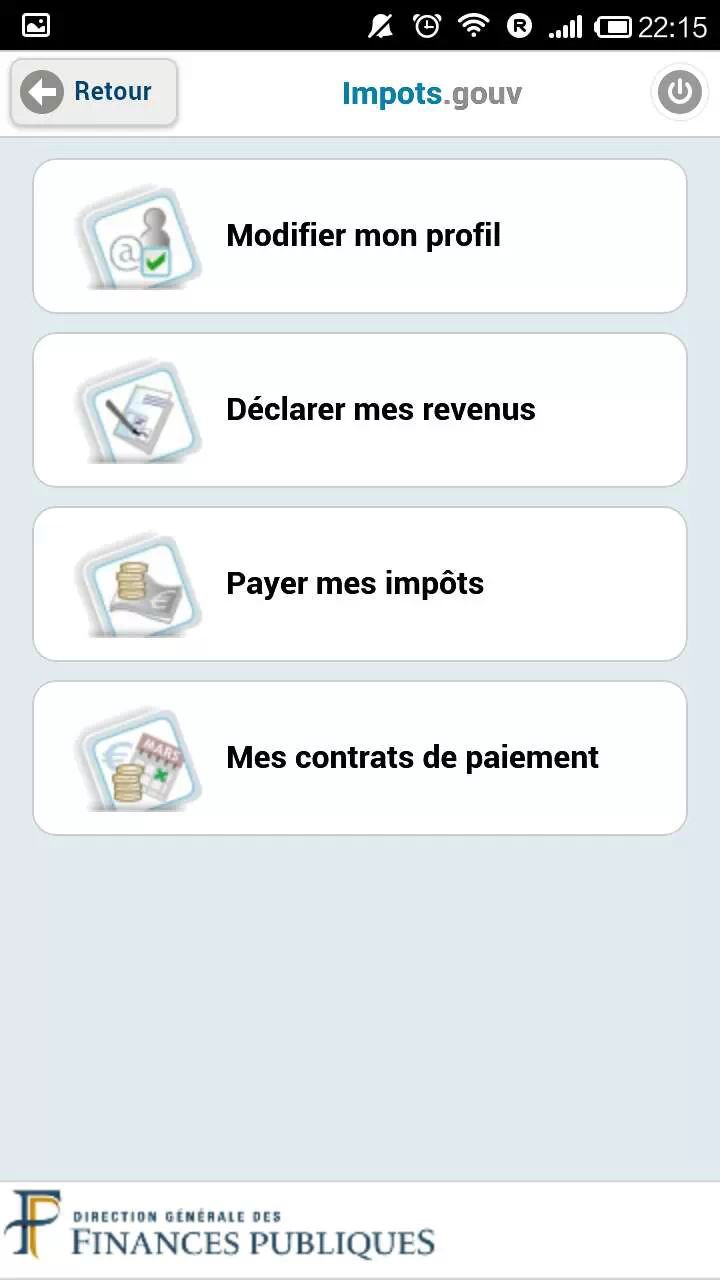Select Déclarer mes revenus

tap(360, 410)
